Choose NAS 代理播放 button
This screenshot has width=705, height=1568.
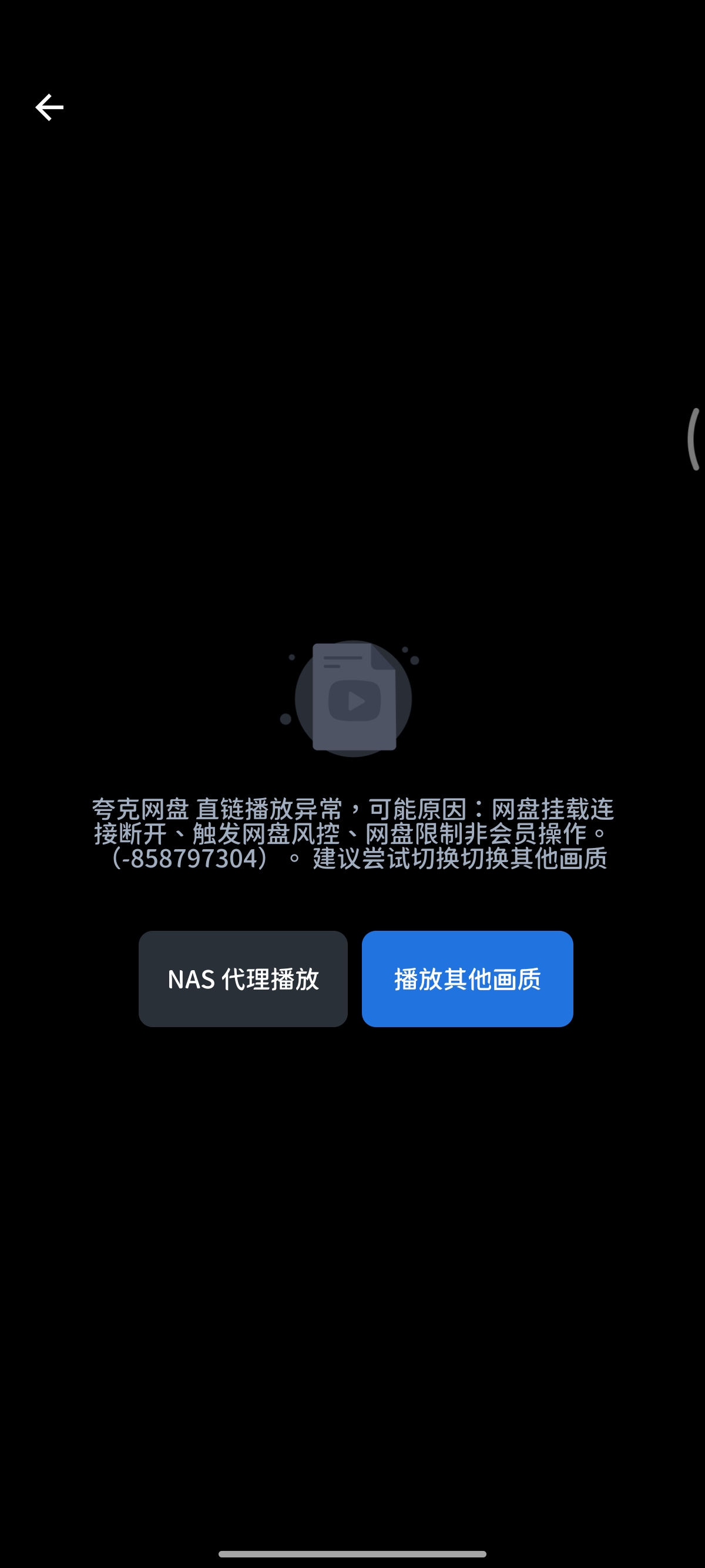tap(243, 978)
